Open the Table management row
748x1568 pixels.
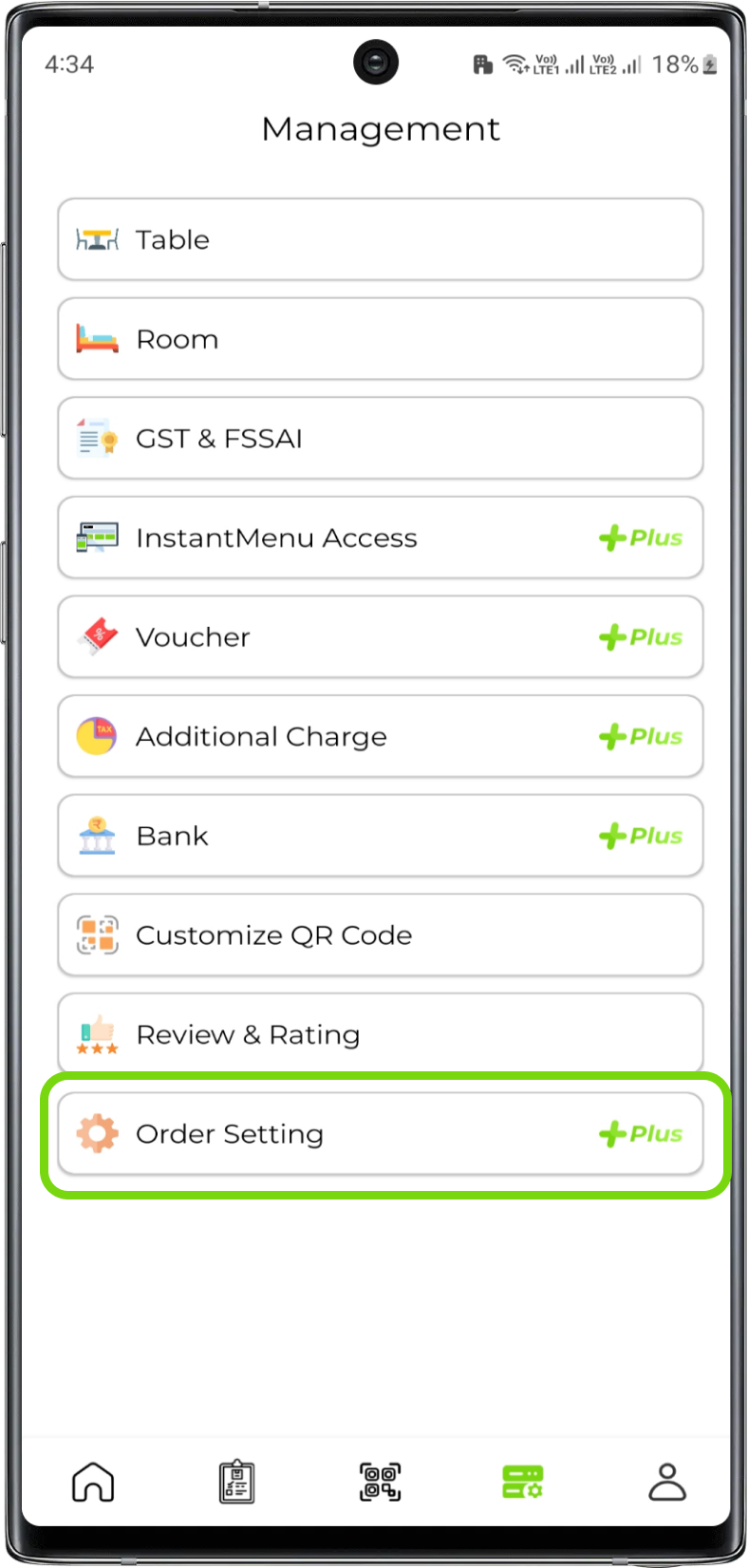pyautogui.click(x=380, y=239)
